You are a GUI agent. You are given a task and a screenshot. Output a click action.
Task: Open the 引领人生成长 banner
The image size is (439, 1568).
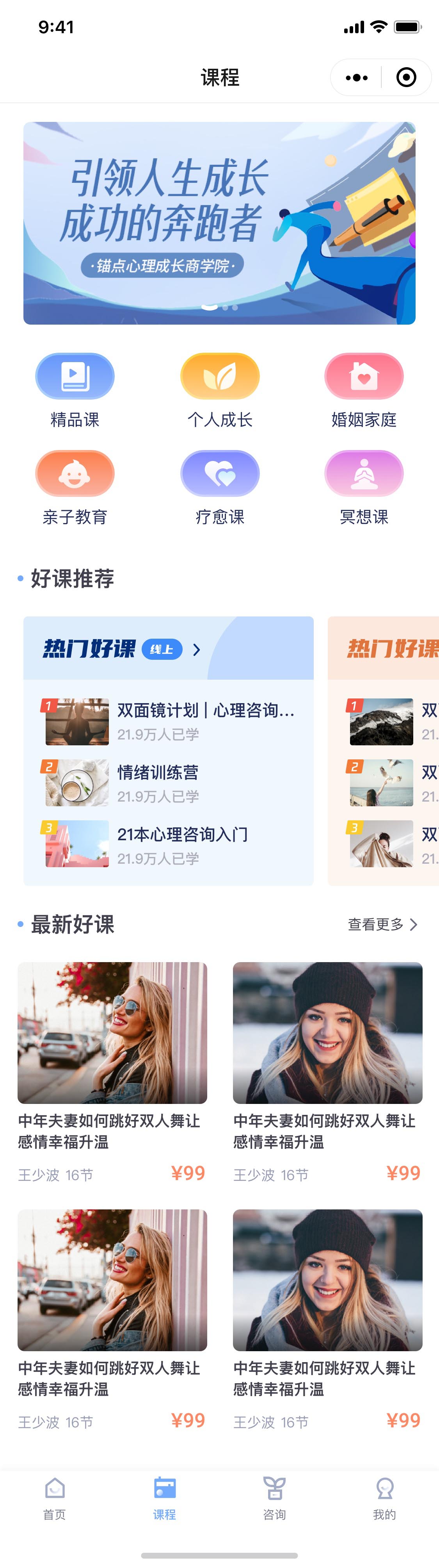coord(219,223)
